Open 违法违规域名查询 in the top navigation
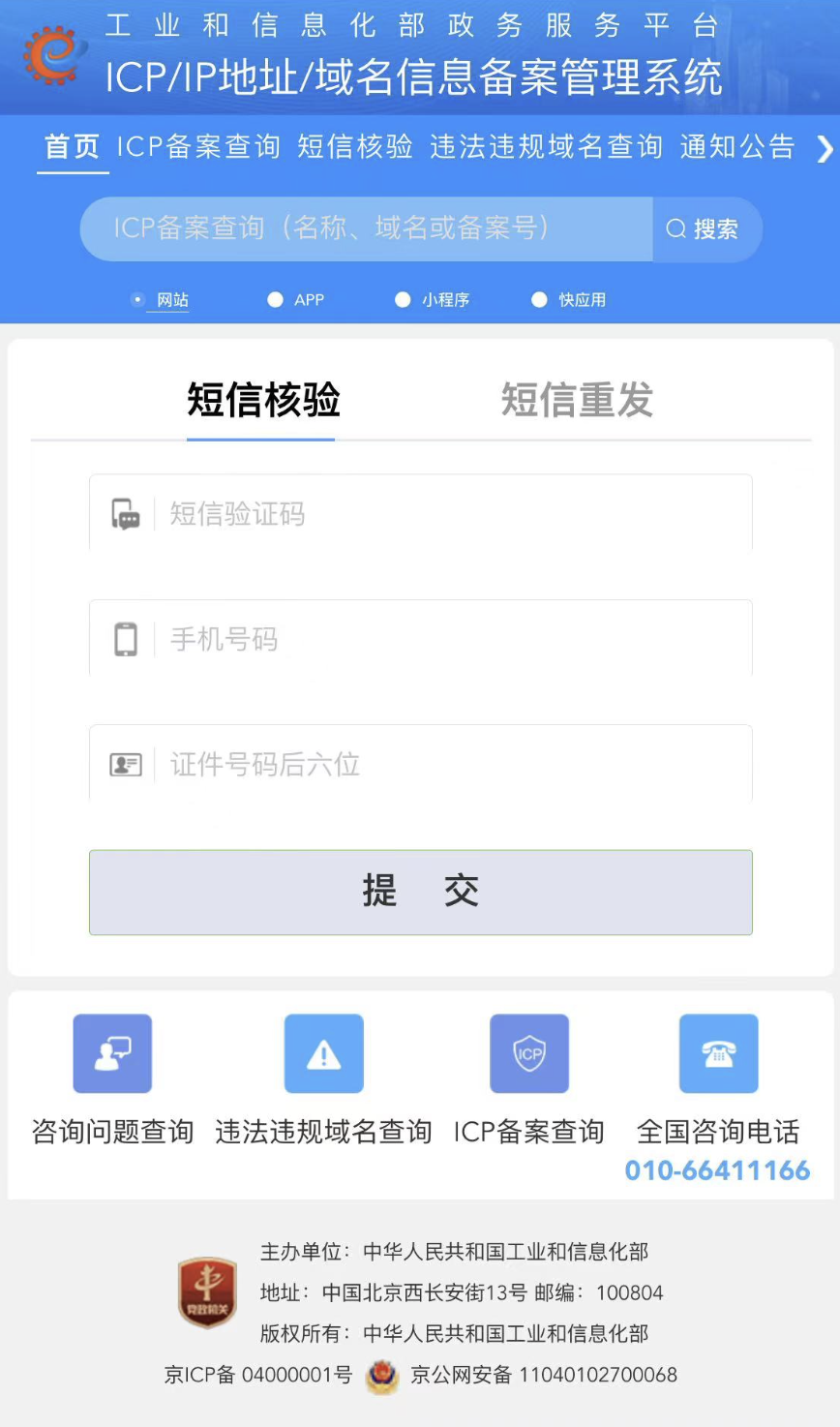This screenshot has height=1427, width=840. [546, 147]
